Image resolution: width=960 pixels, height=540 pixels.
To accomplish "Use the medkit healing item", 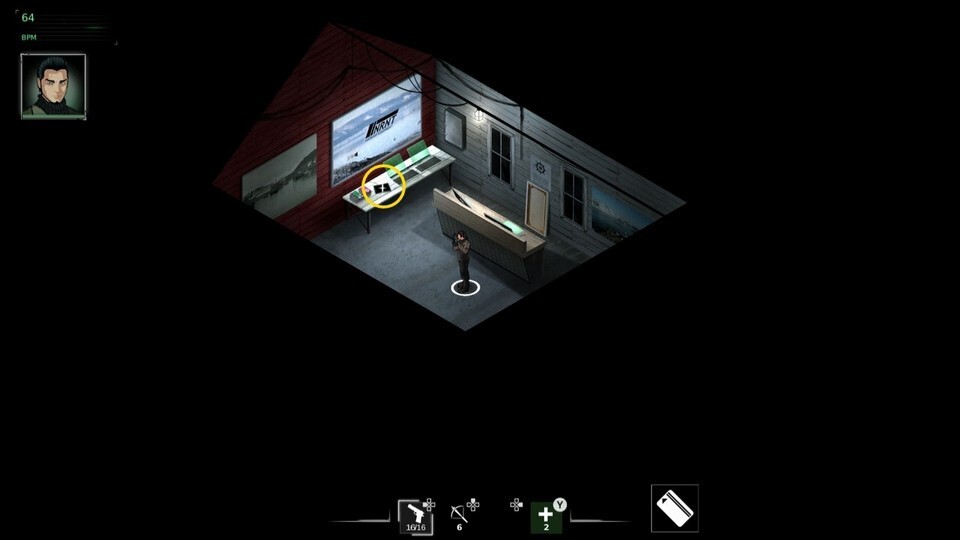I will [x=546, y=516].
